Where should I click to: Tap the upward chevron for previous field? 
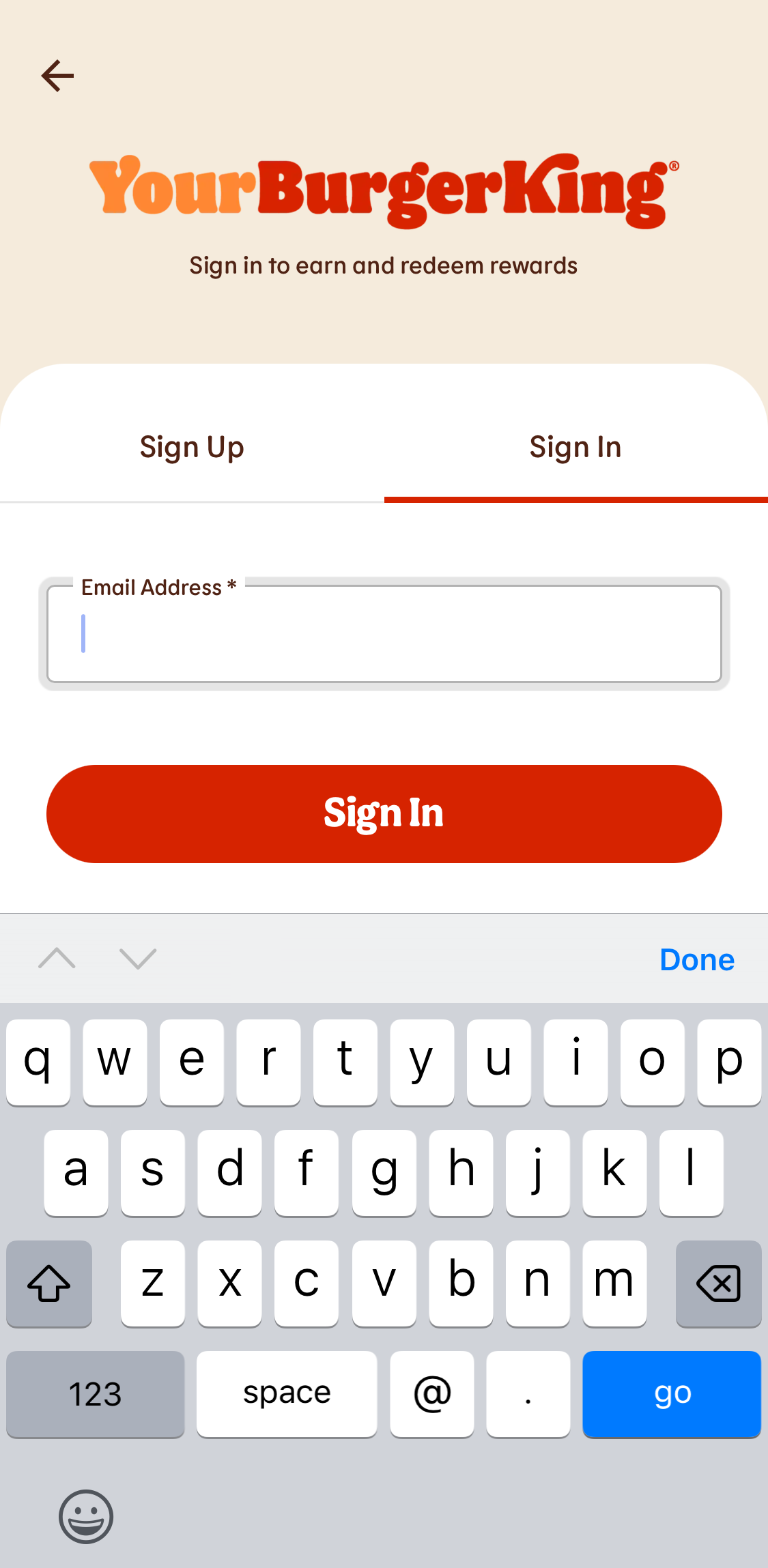coord(57,959)
